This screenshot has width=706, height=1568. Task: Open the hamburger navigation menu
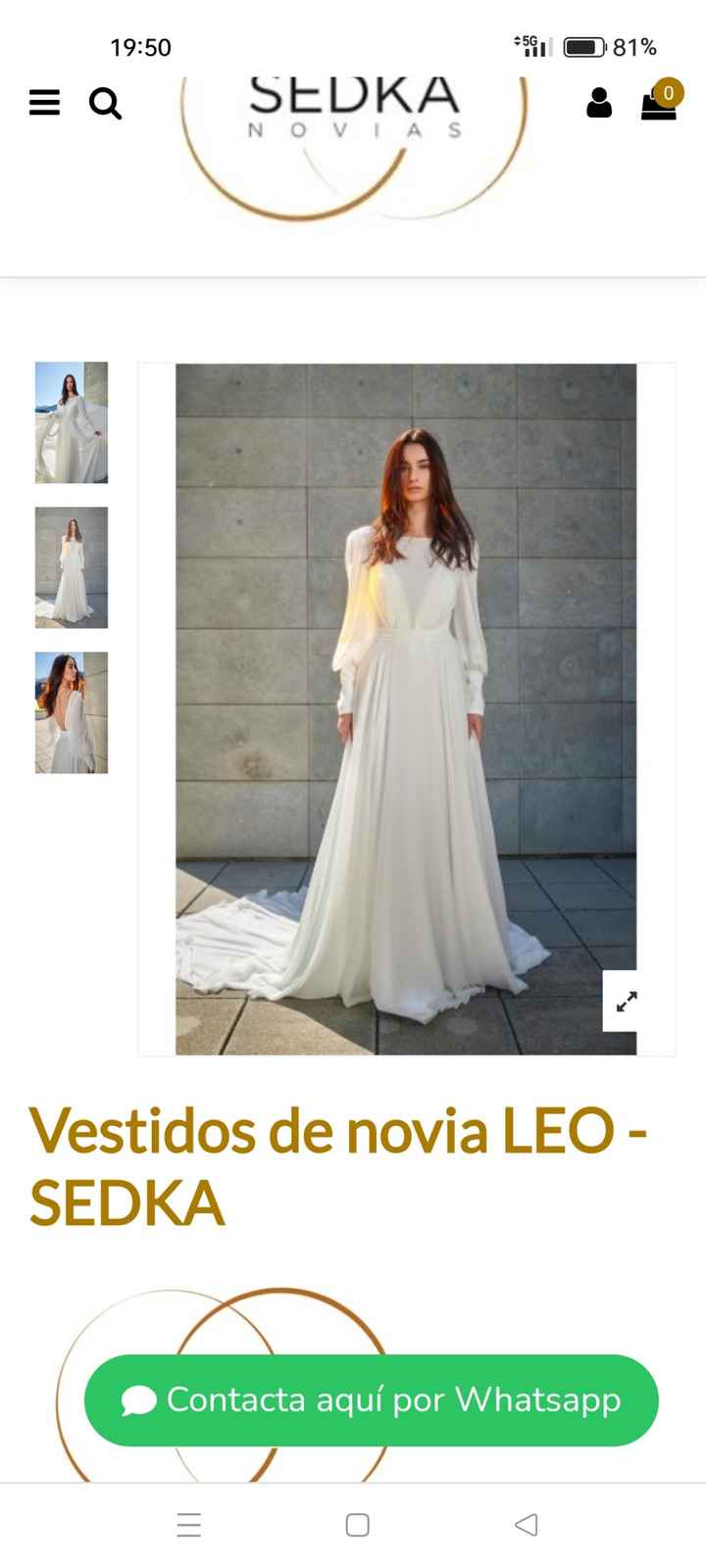(x=43, y=104)
